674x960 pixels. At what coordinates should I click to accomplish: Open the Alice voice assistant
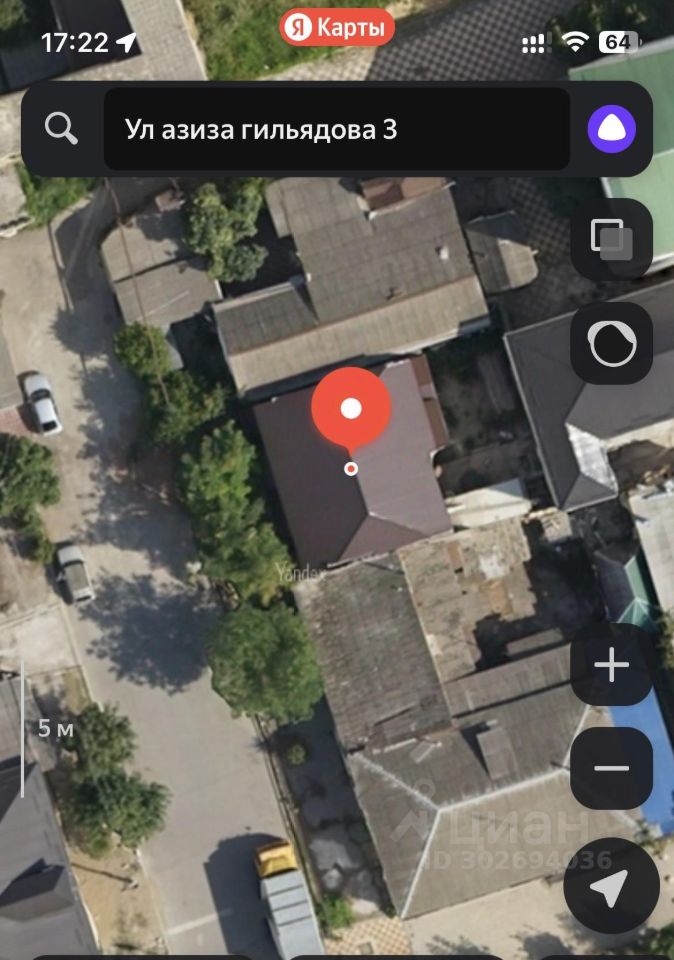click(x=611, y=129)
